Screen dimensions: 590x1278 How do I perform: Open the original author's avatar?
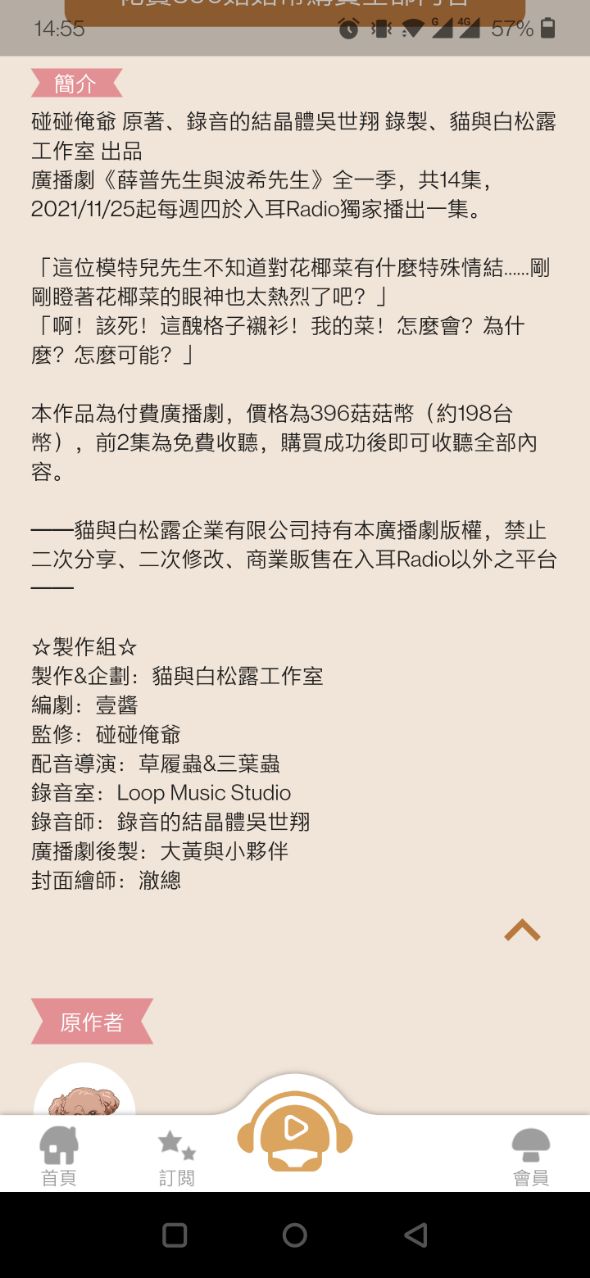tap(84, 1090)
